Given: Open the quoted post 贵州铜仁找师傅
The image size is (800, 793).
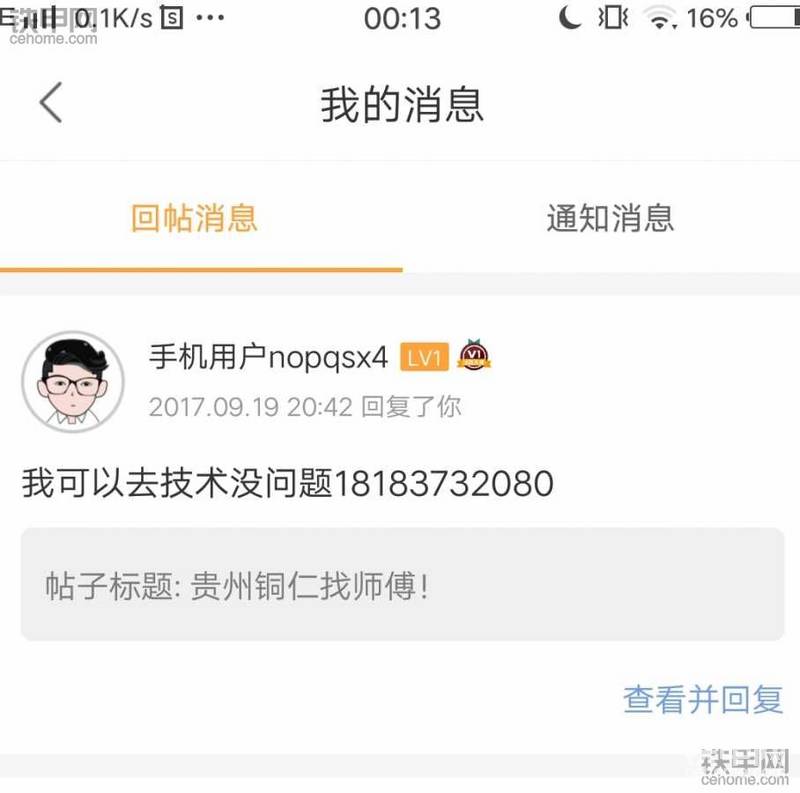Looking at the screenshot, I should click(x=402, y=585).
